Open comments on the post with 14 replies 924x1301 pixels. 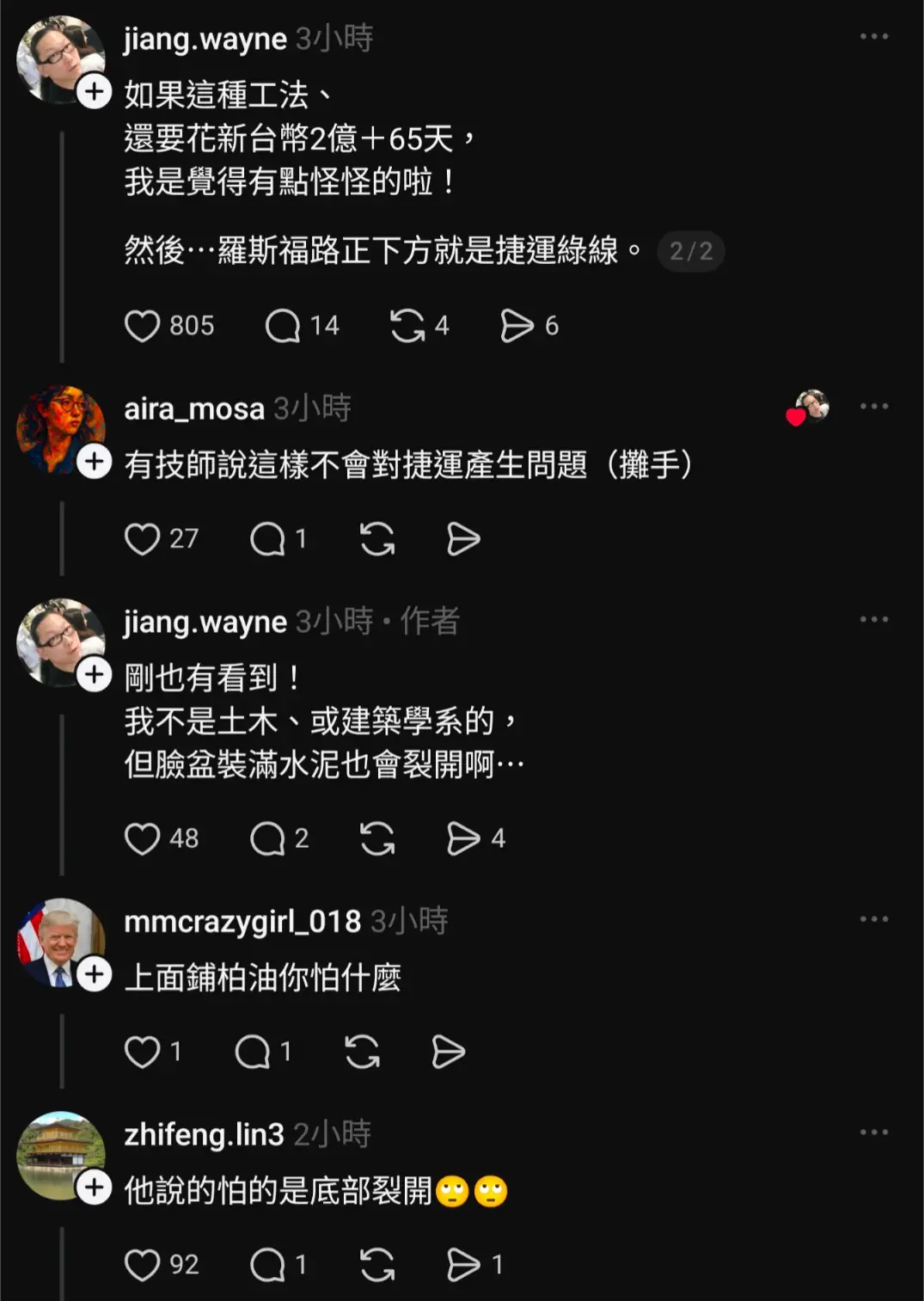(283, 326)
